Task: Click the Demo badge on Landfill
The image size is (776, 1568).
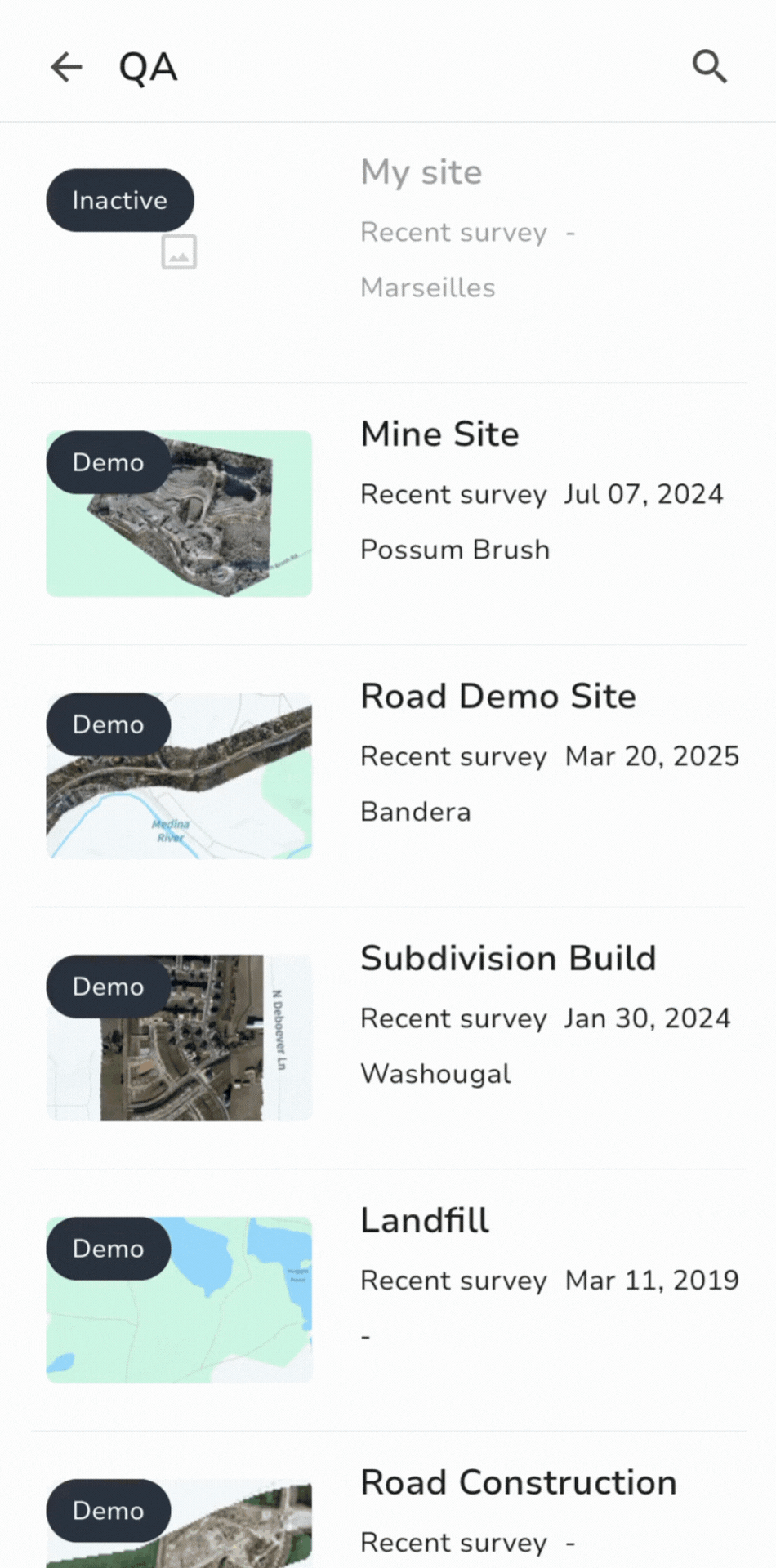Action: pos(108,1248)
